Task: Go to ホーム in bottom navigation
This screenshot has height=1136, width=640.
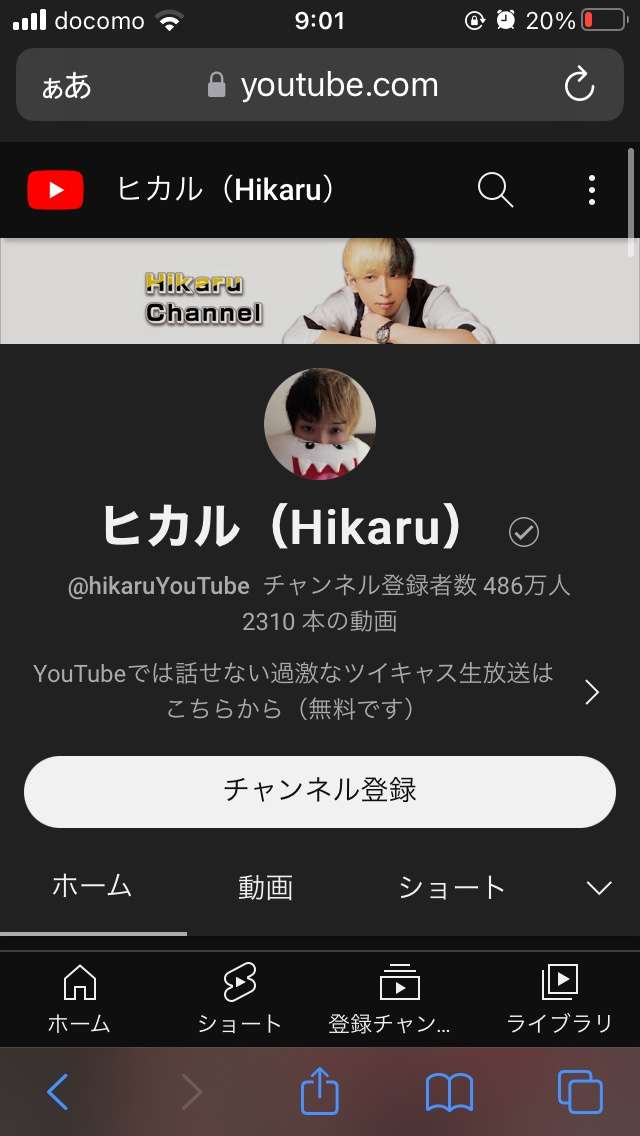Action: pyautogui.click(x=79, y=998)
